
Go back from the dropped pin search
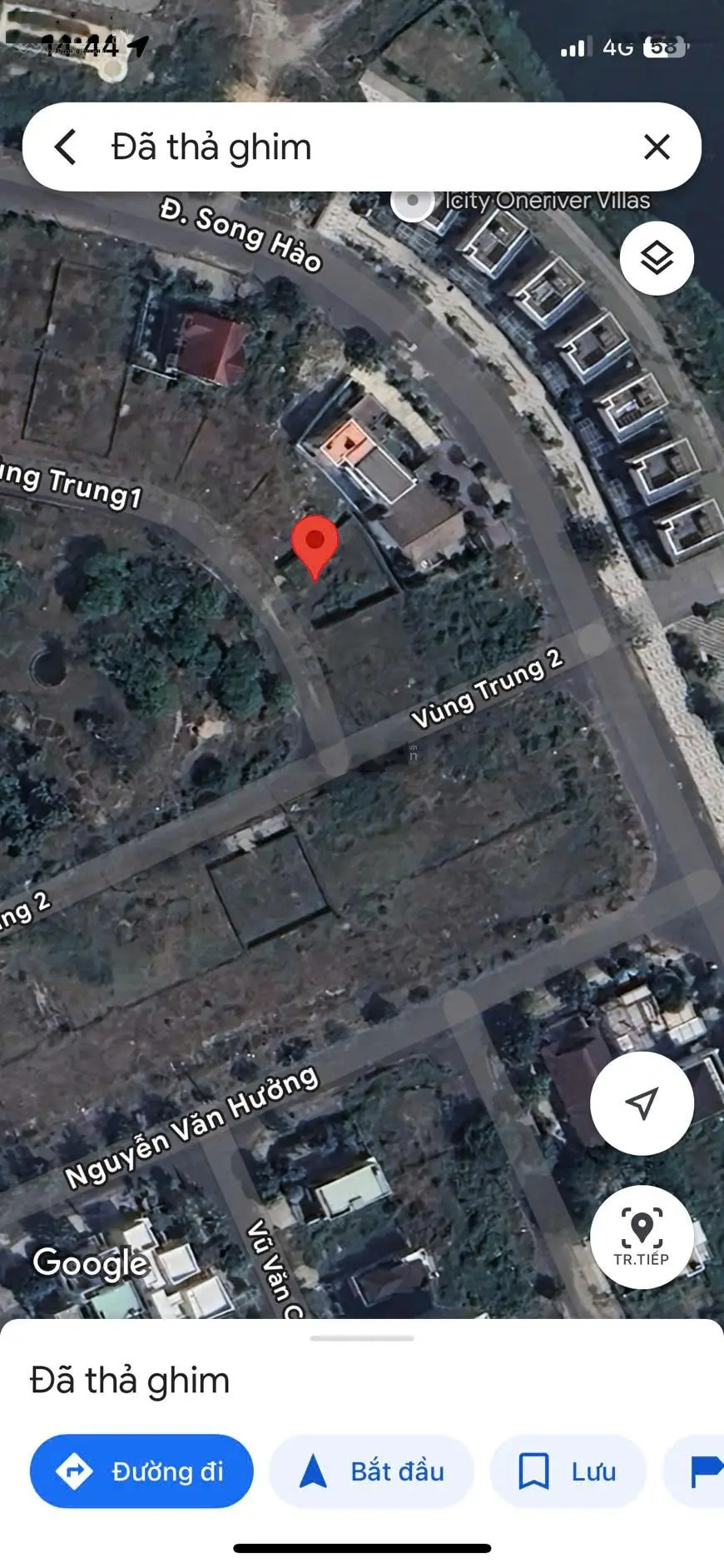coord(66,147)
